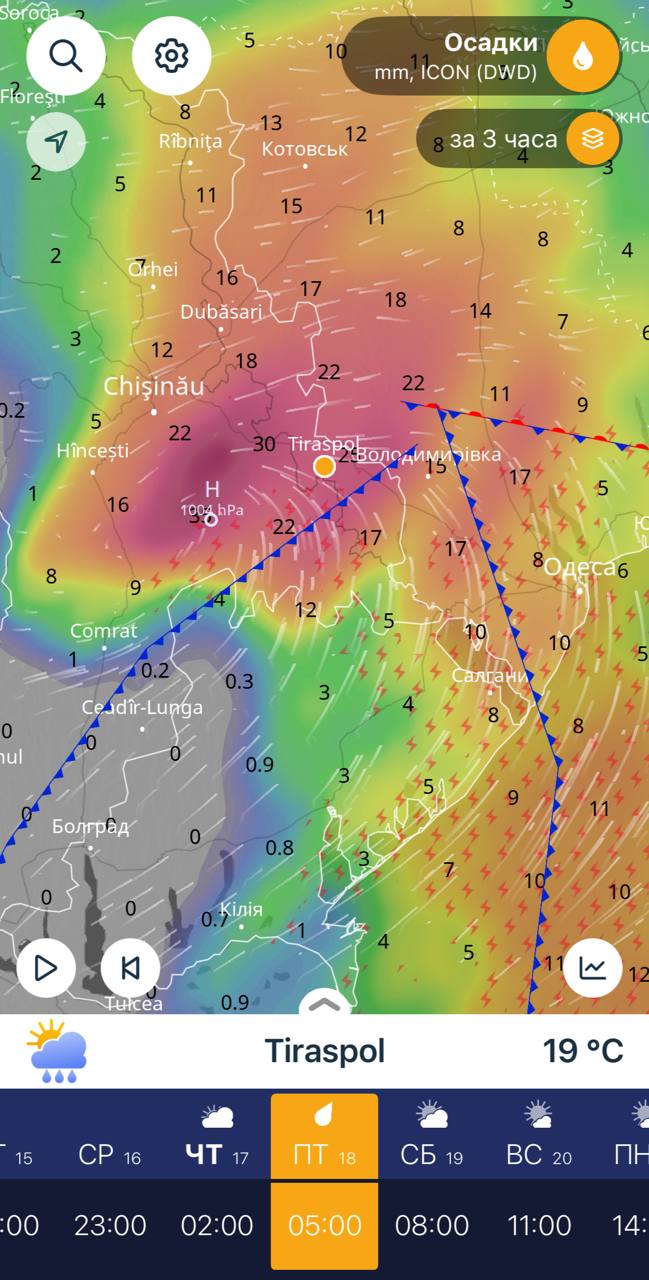Jump to the 11:00 time slot
The width and height of the screenshot is (649, 1280).
pyautogui.click(x=539, y=1225)
